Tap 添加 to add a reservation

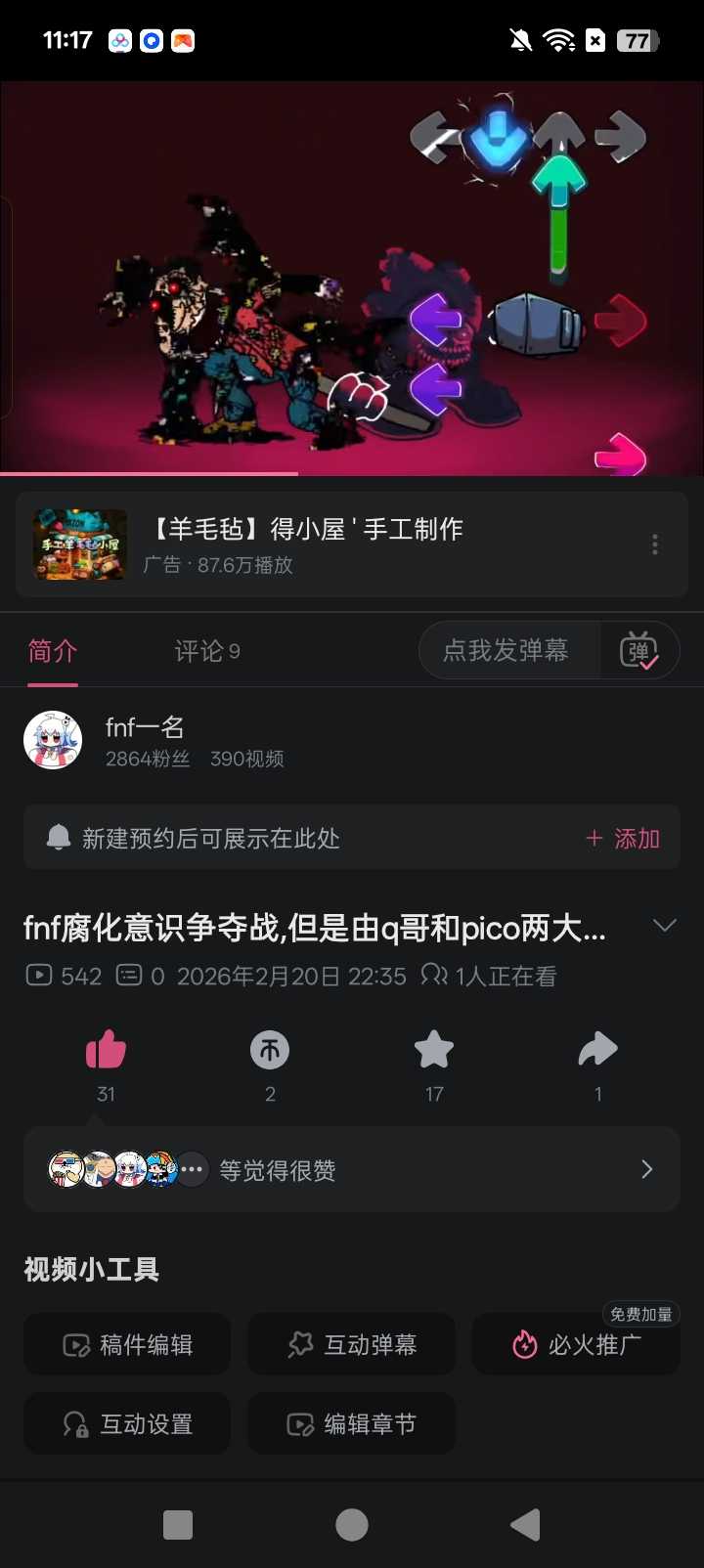[x=623, y=839]
